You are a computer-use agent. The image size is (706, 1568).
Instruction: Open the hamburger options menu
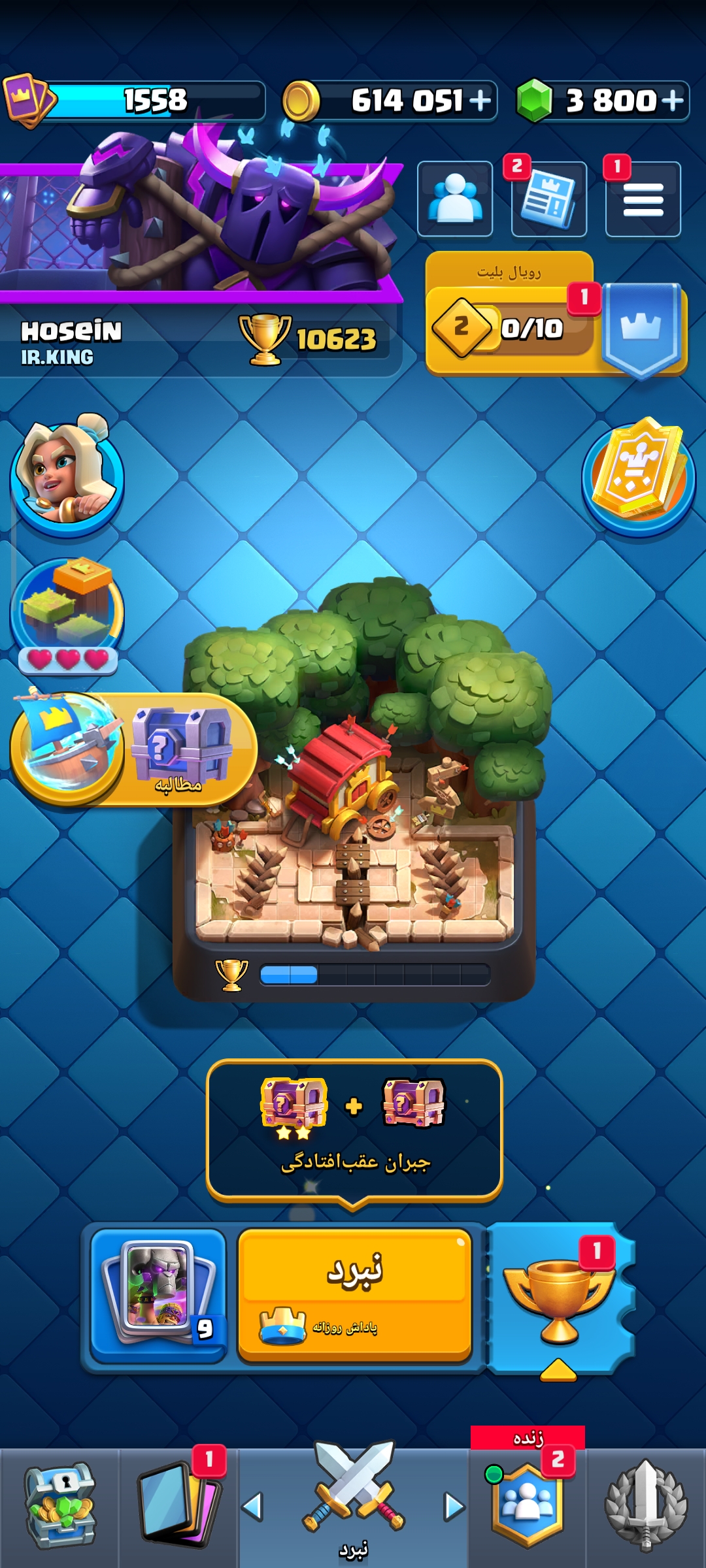click(643, 199)
